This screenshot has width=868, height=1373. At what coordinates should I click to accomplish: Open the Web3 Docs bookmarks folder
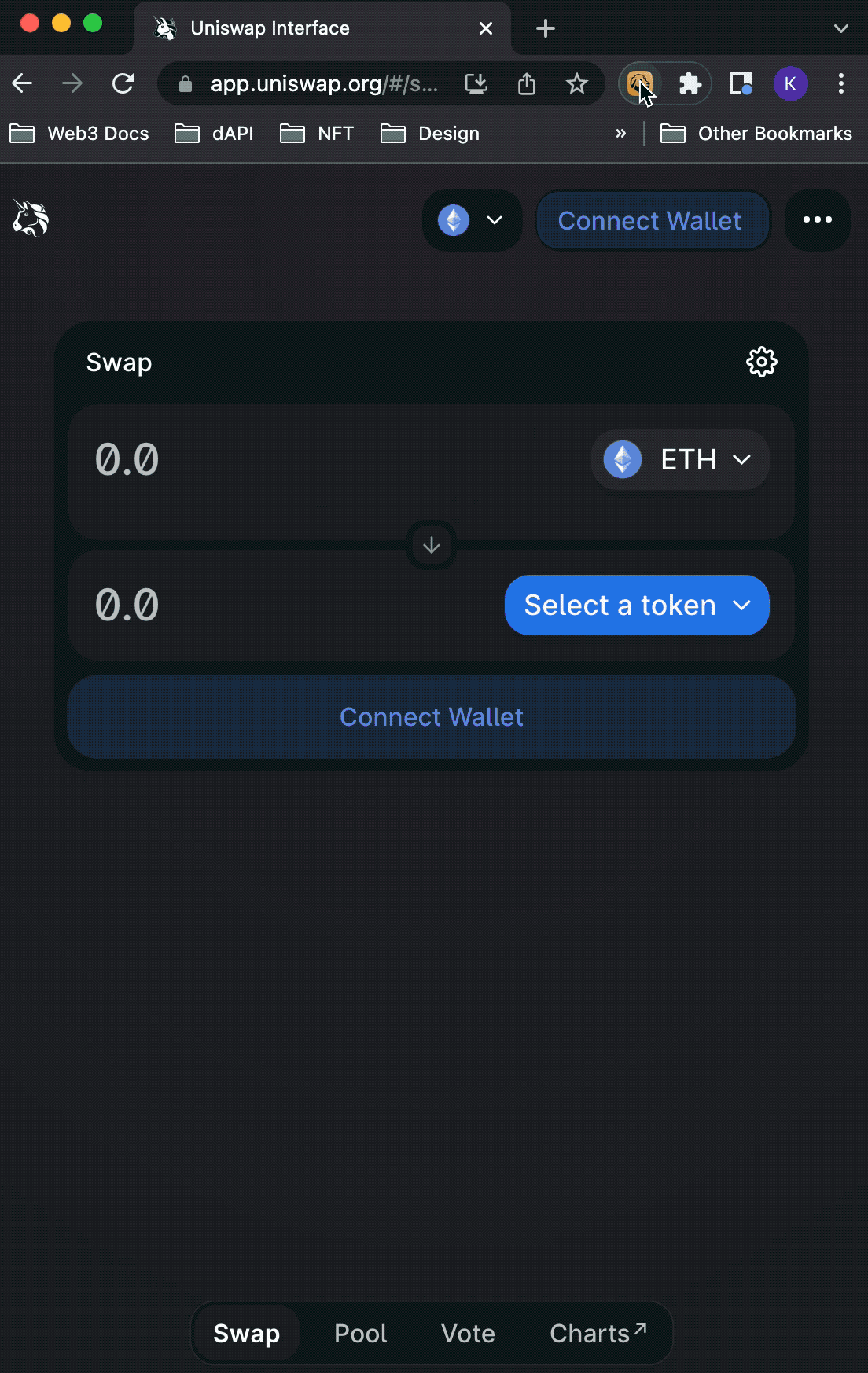[x=79, y=134]
